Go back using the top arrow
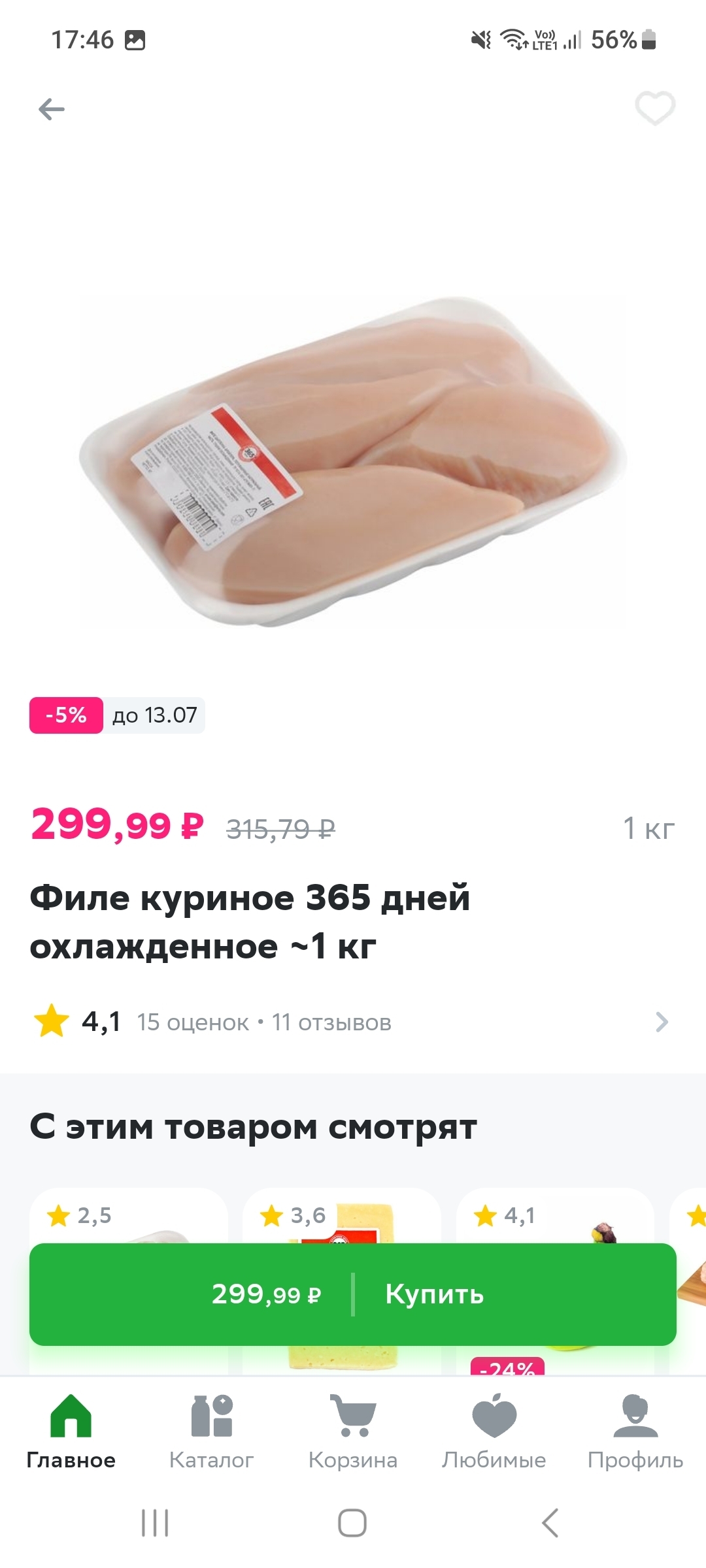This screenshot has height=1568, width=706. pyautogui.click(x=52, y=109)
